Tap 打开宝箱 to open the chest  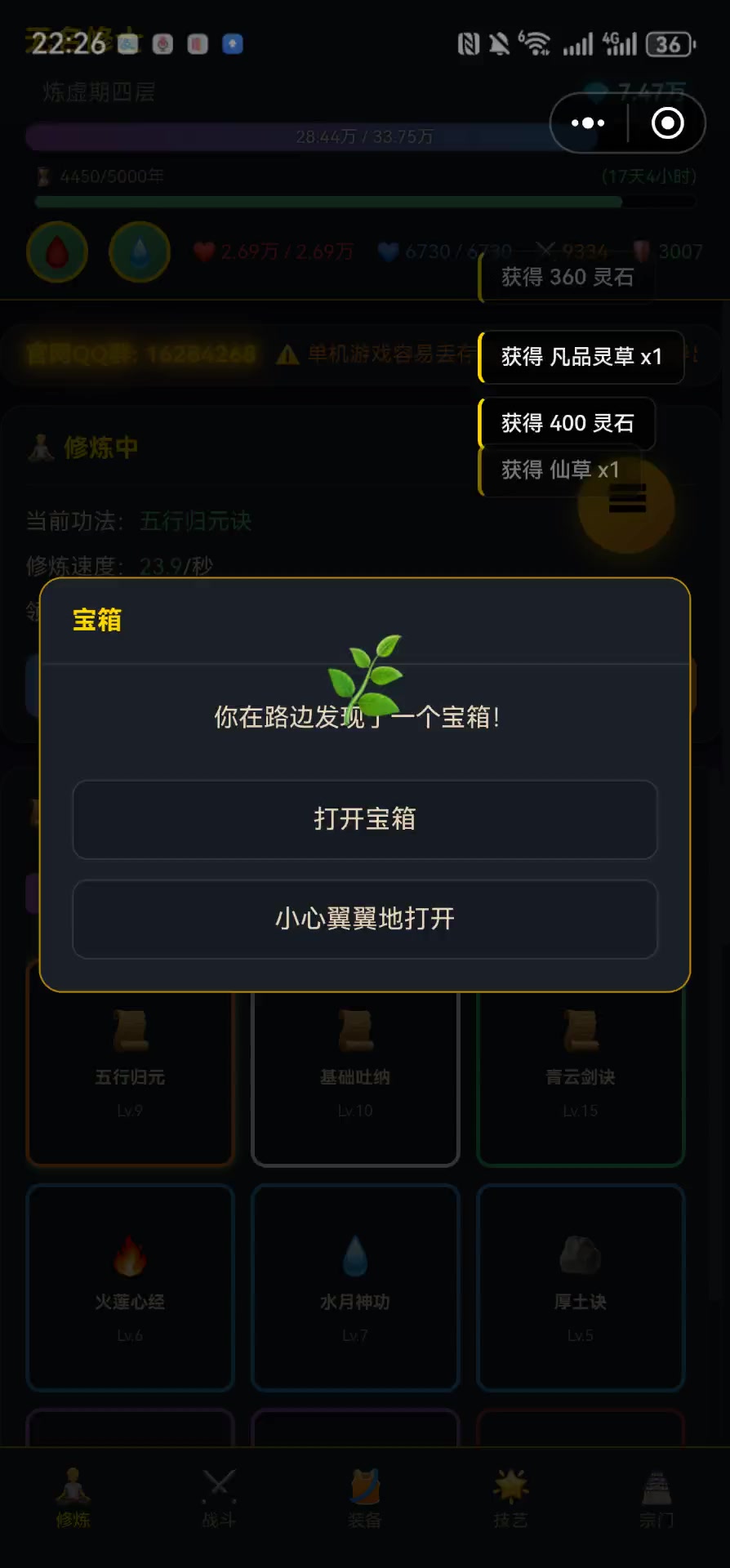365,819
